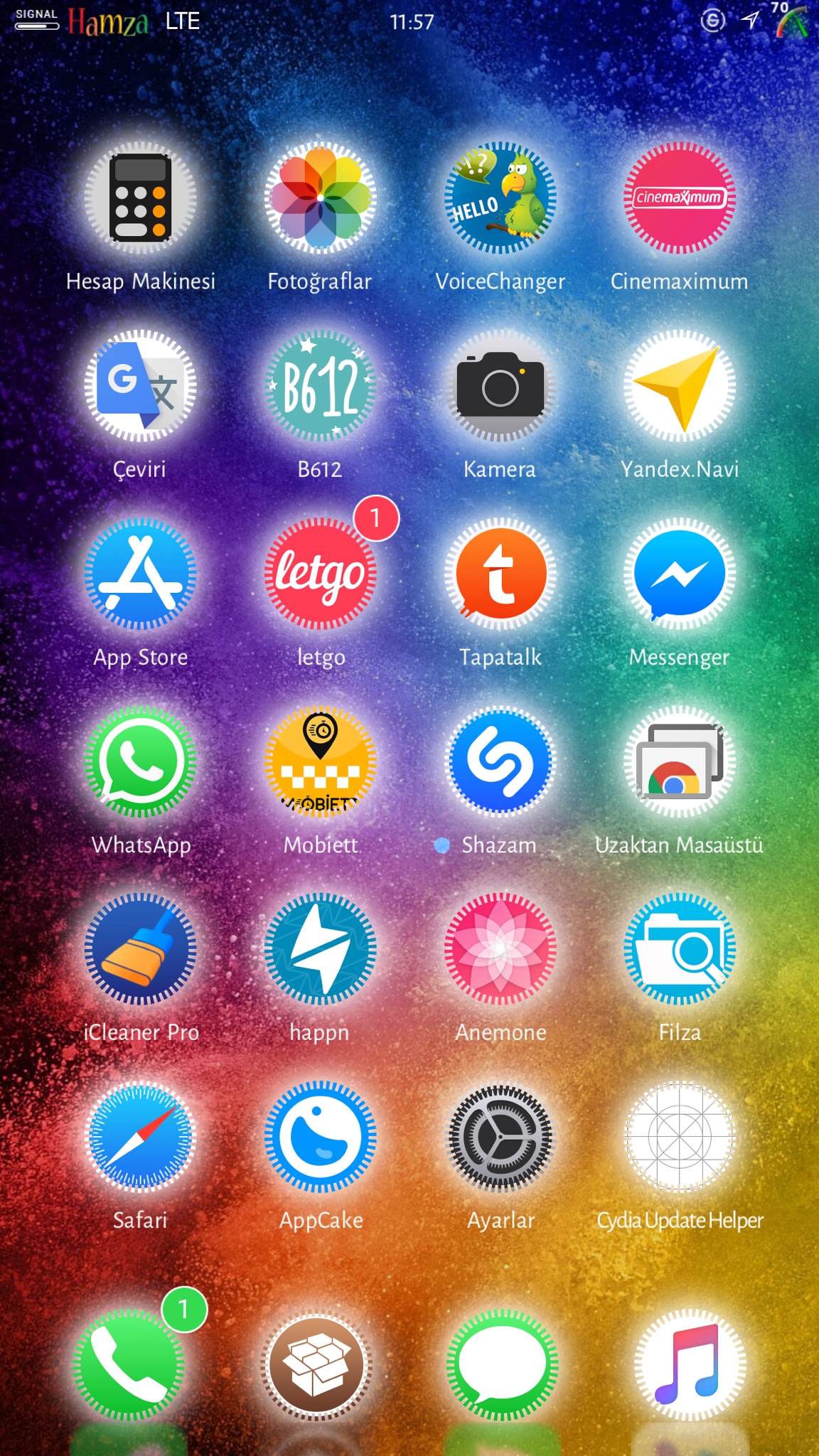
Task: Open the Music app in the dock
Action: coord(690,1364)
